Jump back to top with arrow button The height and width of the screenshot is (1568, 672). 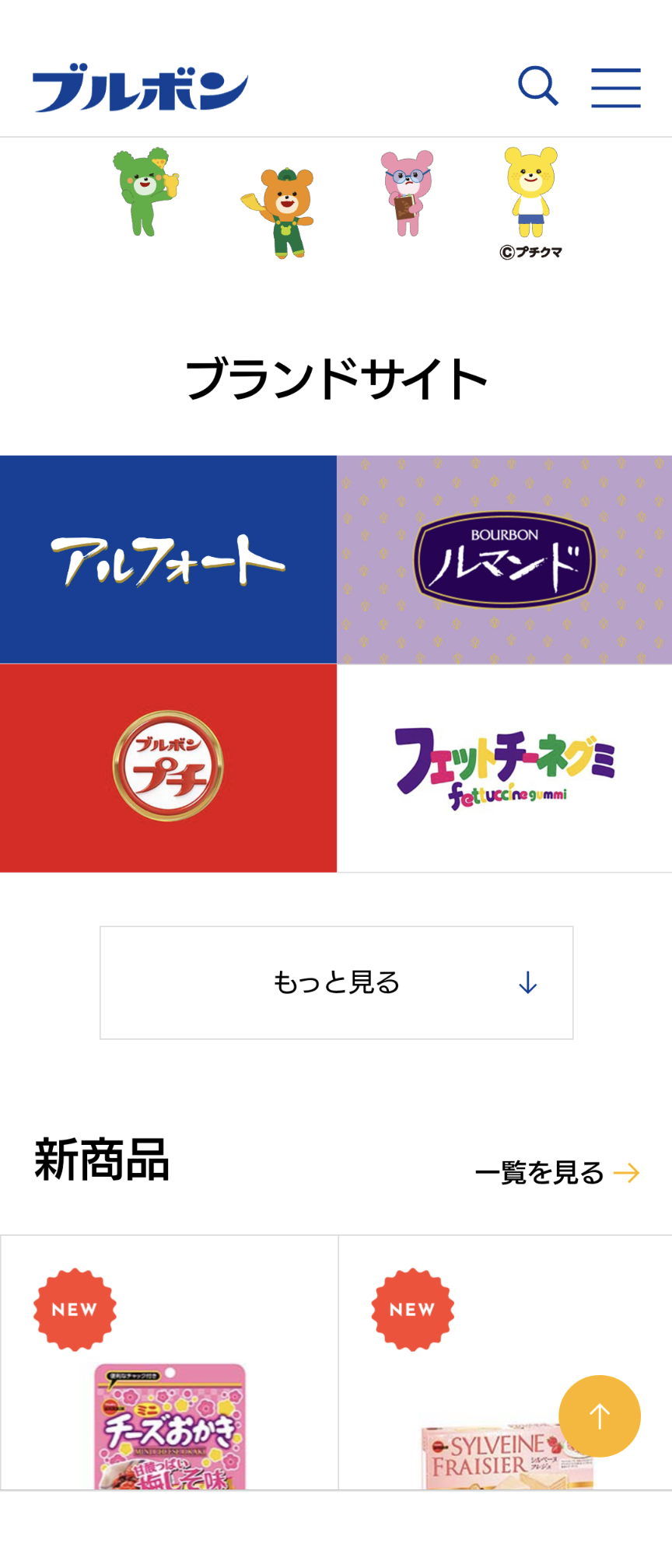tap(599, 1416)
